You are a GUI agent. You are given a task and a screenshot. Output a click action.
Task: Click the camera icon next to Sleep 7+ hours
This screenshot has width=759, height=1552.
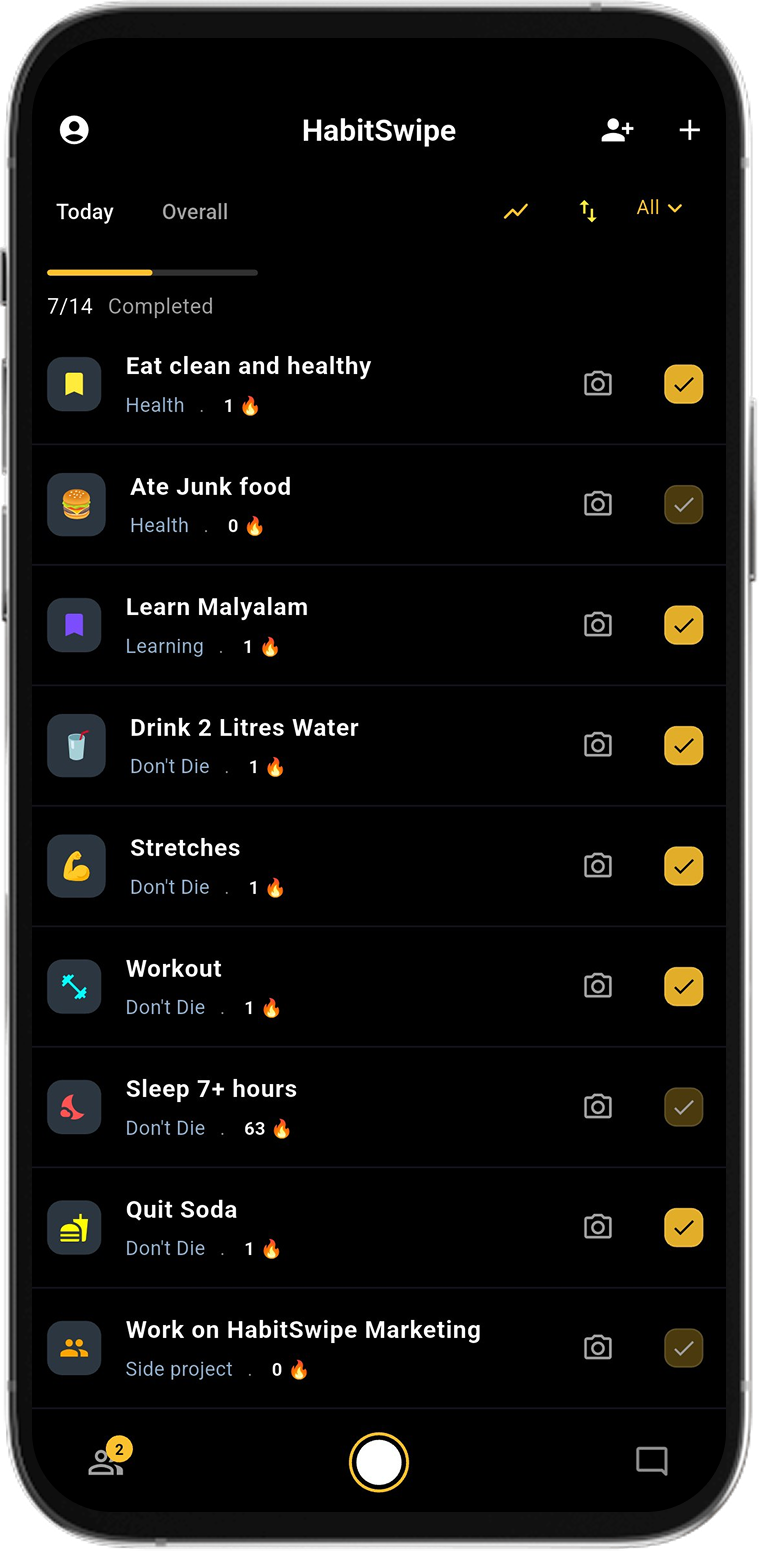598,1106
